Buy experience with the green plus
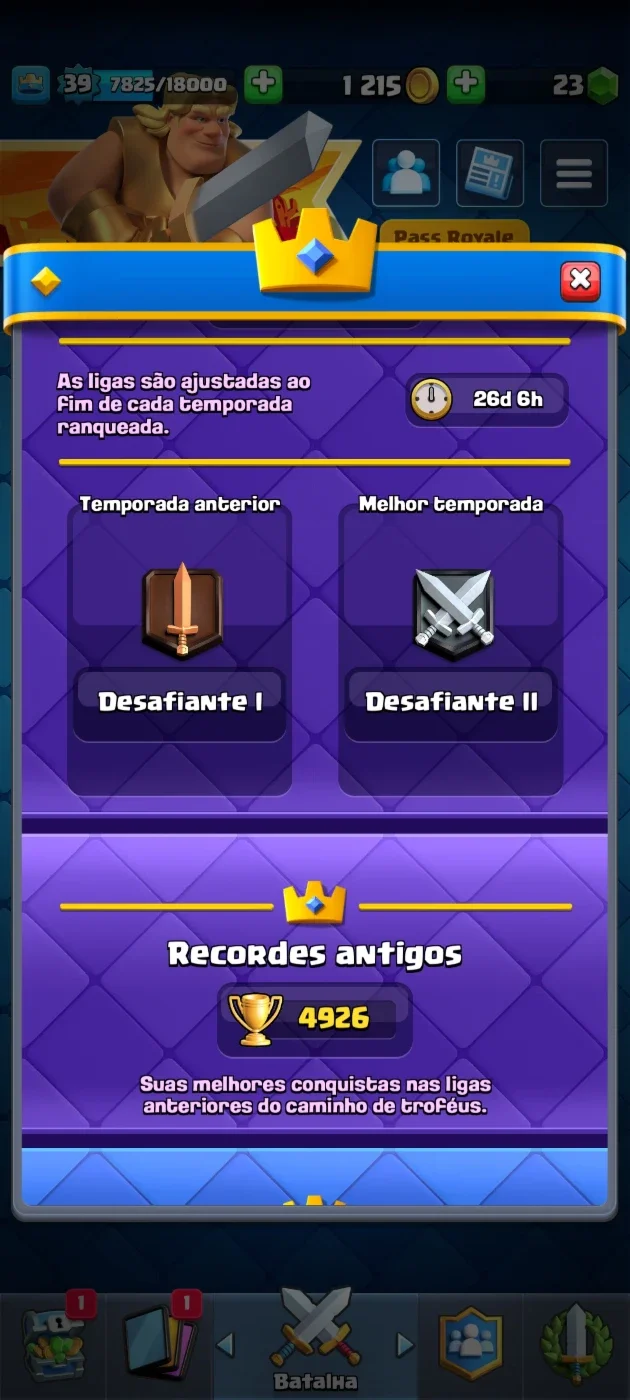The image size is (630, 1400). 263,84
